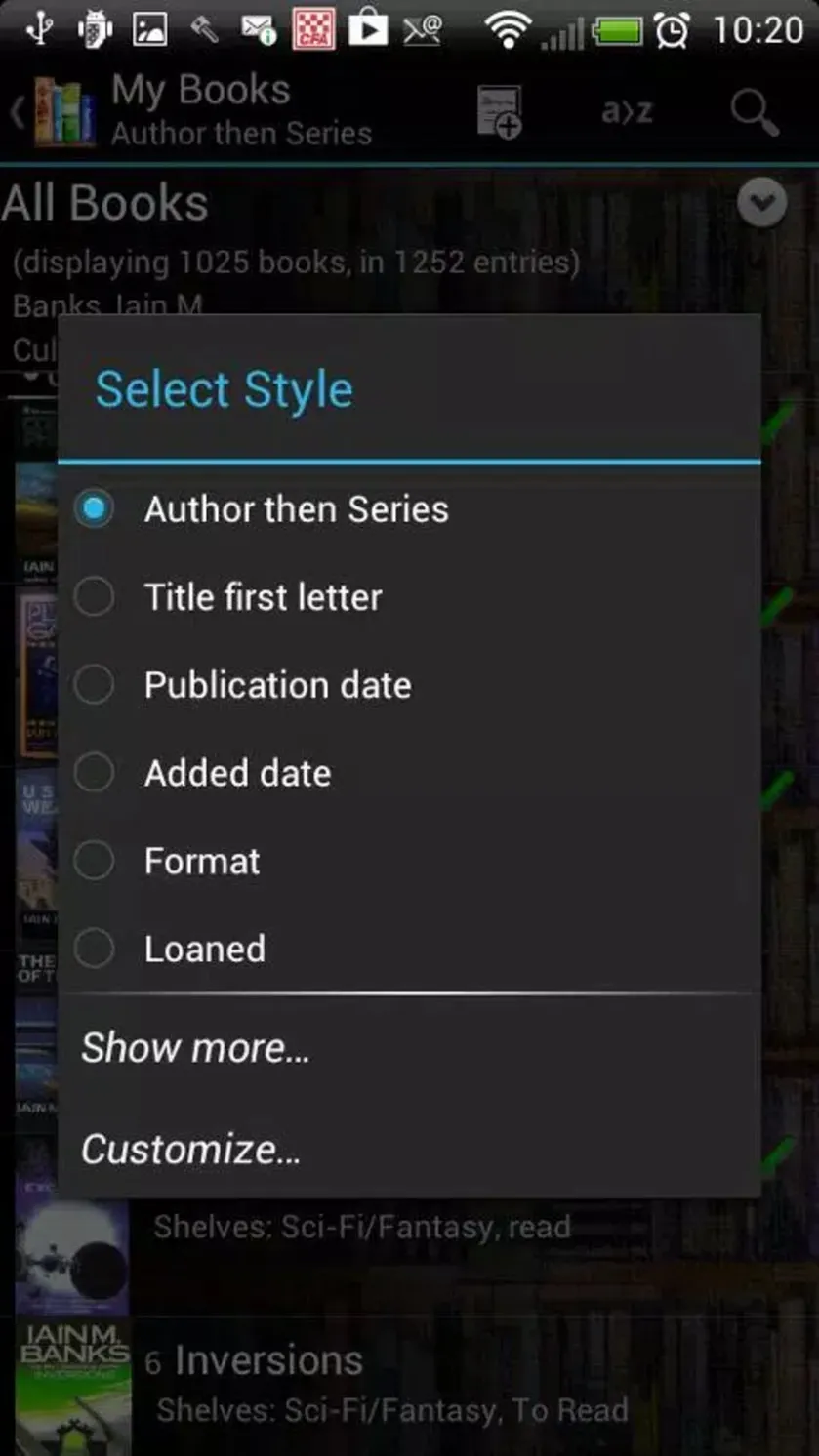Go back via the My Books icon

point(57,112)
